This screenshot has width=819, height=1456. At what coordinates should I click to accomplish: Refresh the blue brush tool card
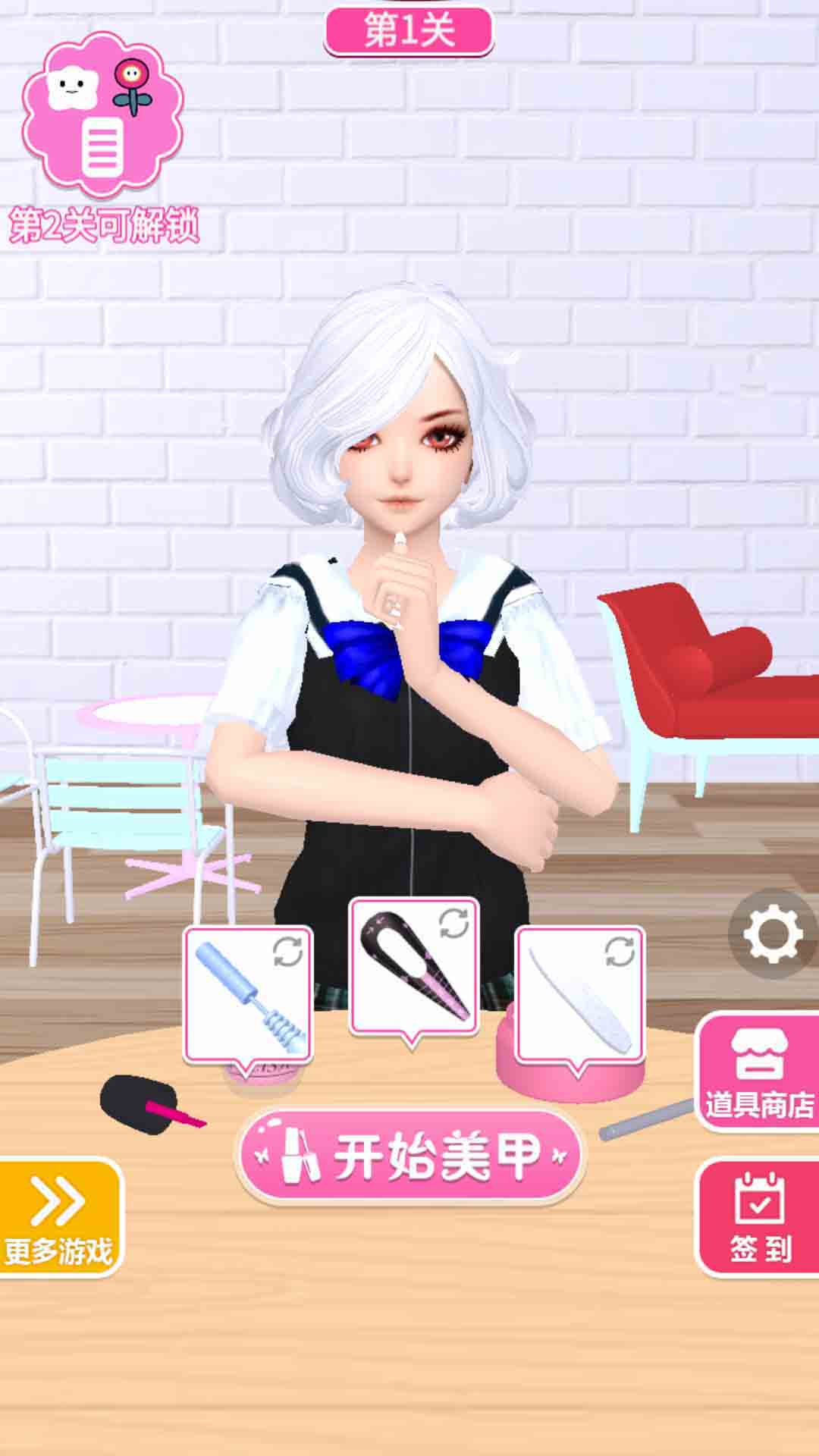pyautogui.click(x=287, y=952)
